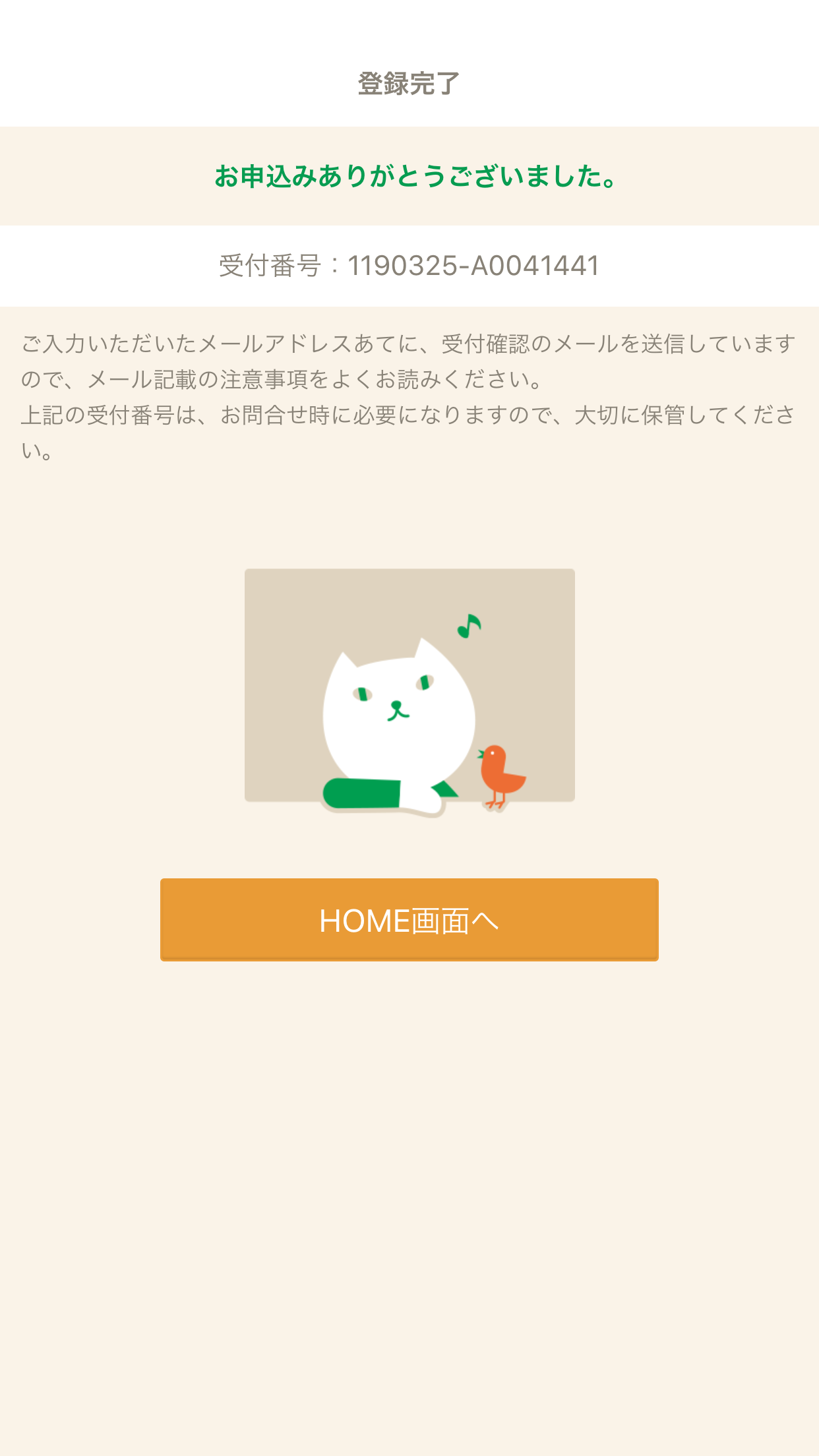Click the HOME画面へ button text label
Viewport: 819px width, 1456px height.
pos(409,921)
